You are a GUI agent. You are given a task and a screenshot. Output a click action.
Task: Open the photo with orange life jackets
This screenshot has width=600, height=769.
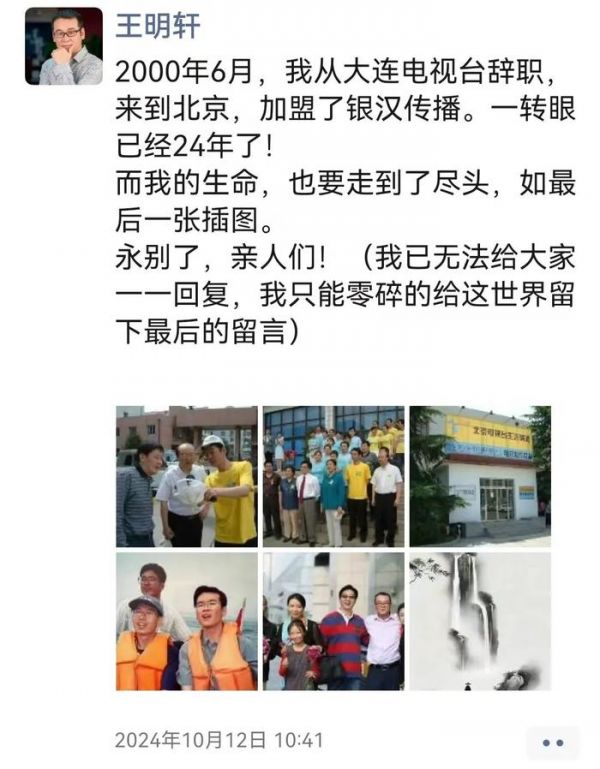click(186, 621)
